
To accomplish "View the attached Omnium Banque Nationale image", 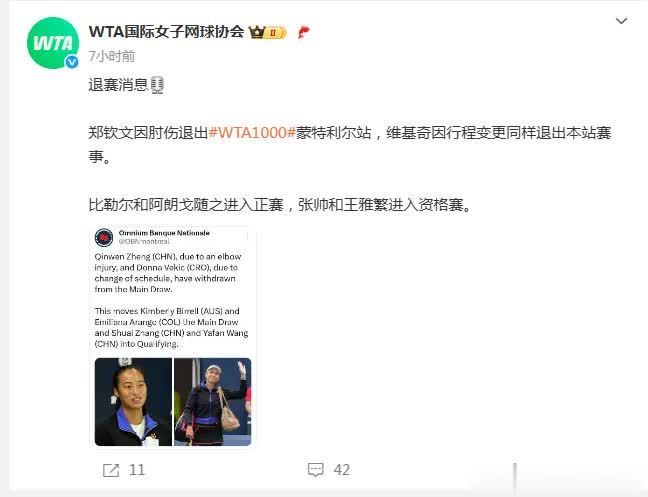I will coord(172,337).
